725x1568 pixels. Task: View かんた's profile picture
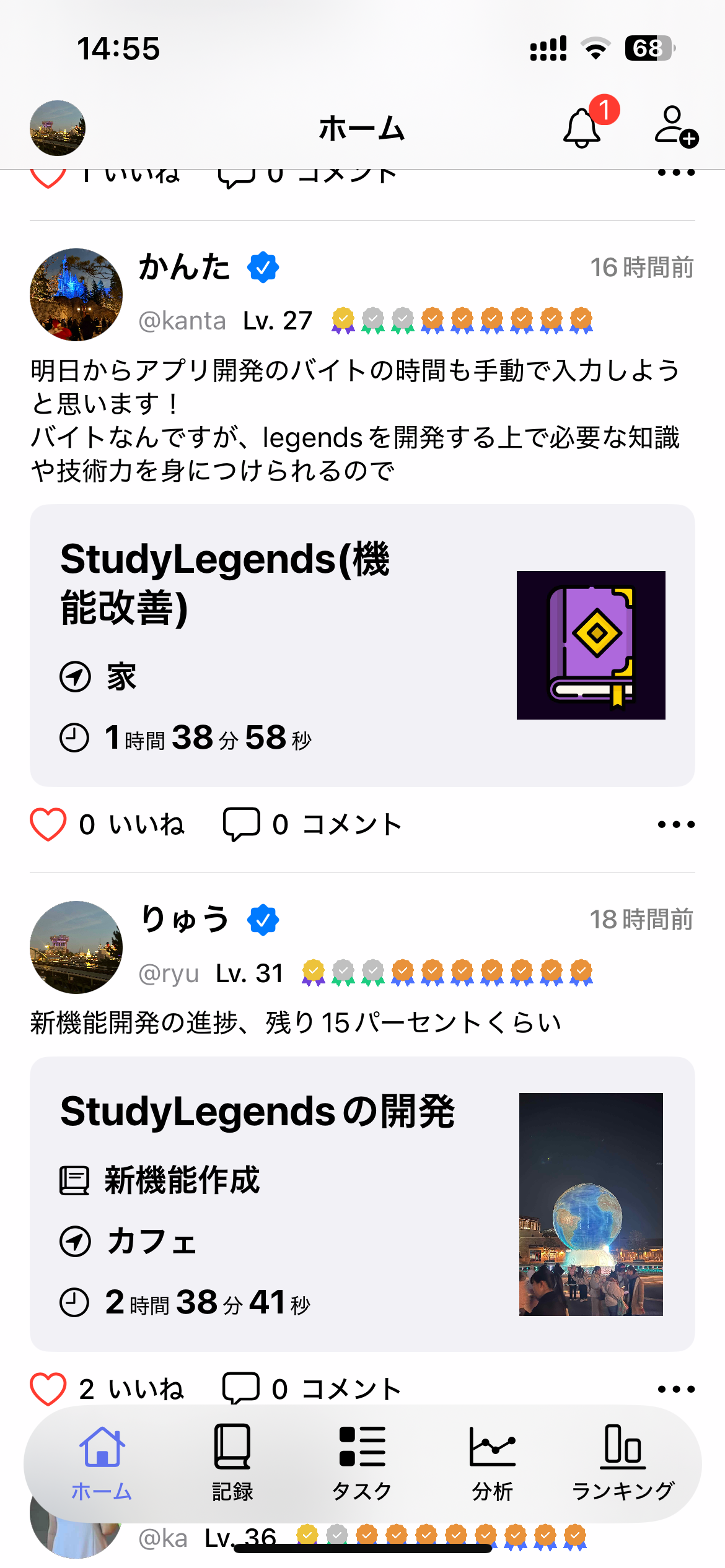click(76, 295)
